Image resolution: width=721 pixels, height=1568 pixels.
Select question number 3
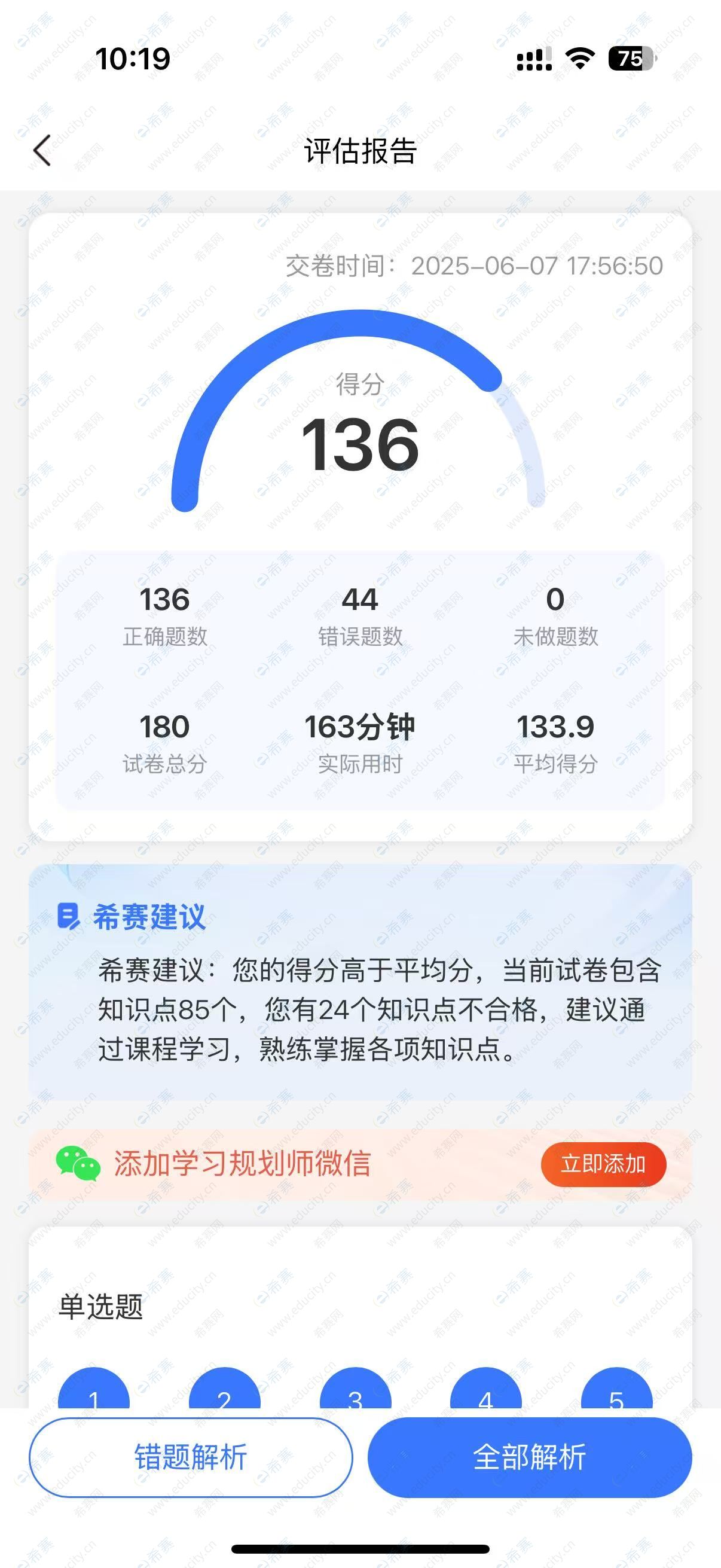[x=355, y=1391]
